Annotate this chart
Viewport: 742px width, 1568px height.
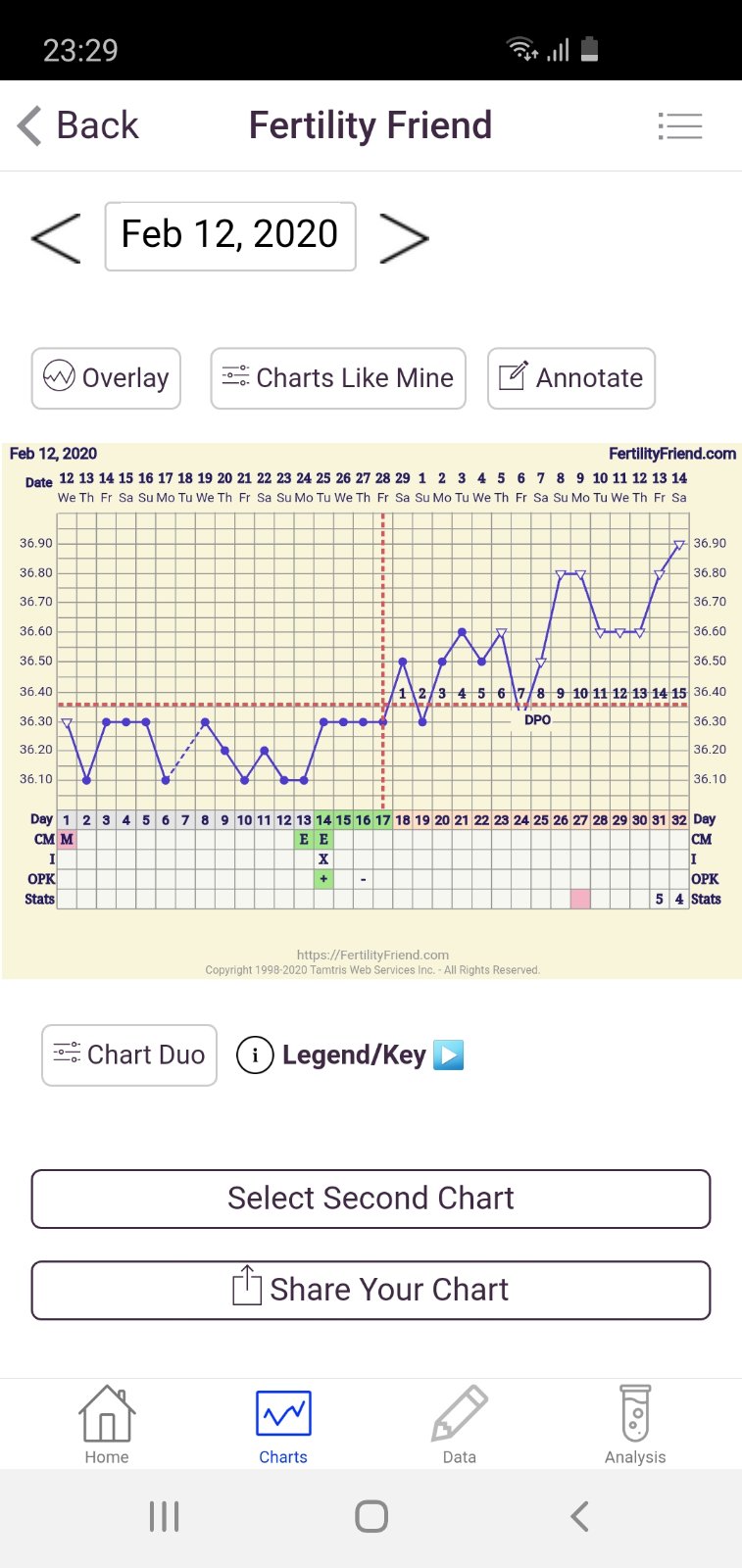click(571, 378)
